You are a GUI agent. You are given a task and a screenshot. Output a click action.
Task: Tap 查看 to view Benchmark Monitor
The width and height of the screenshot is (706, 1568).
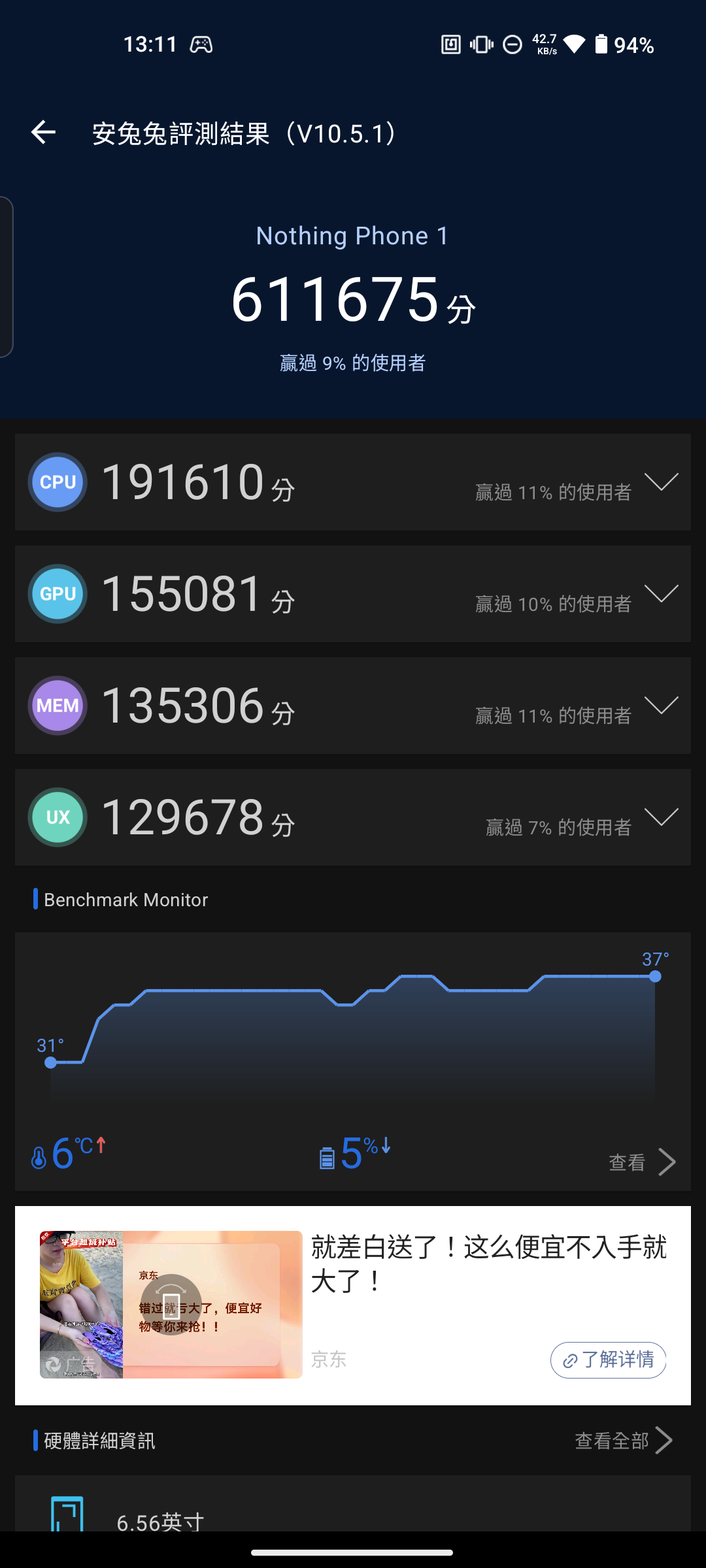click(641, 1162)
